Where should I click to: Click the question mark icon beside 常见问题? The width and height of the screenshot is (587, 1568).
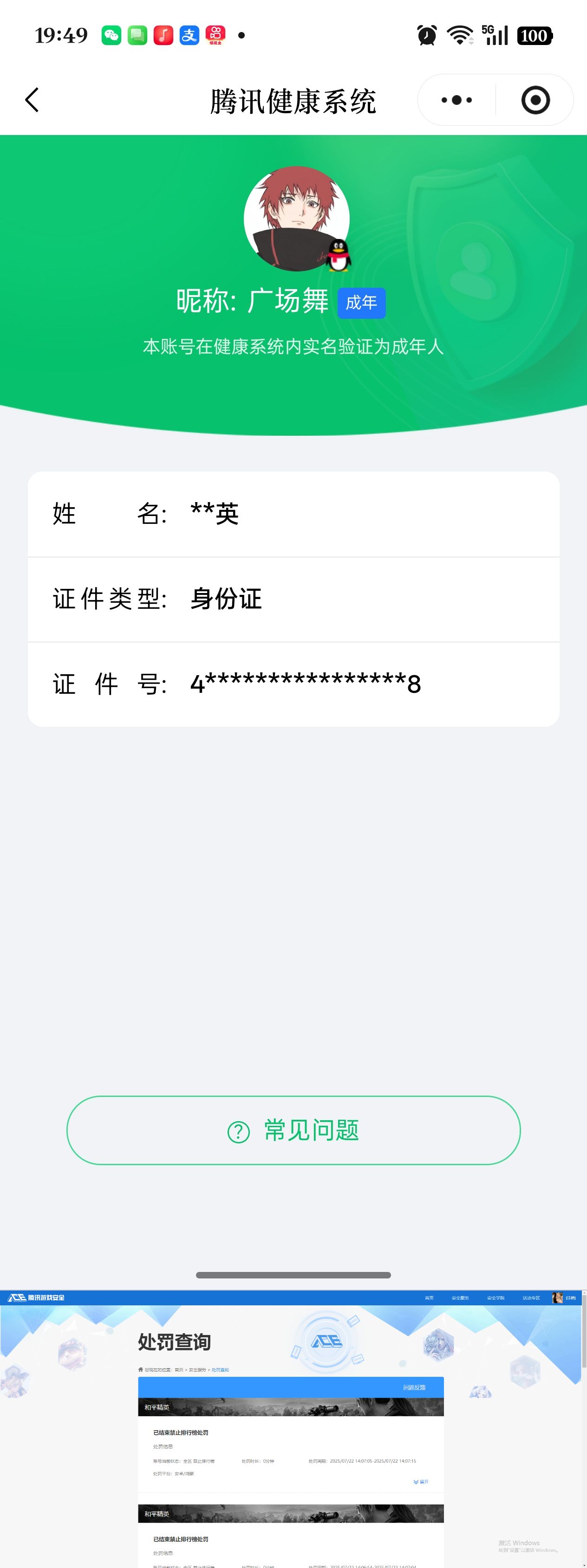(x=239, y=1130)
